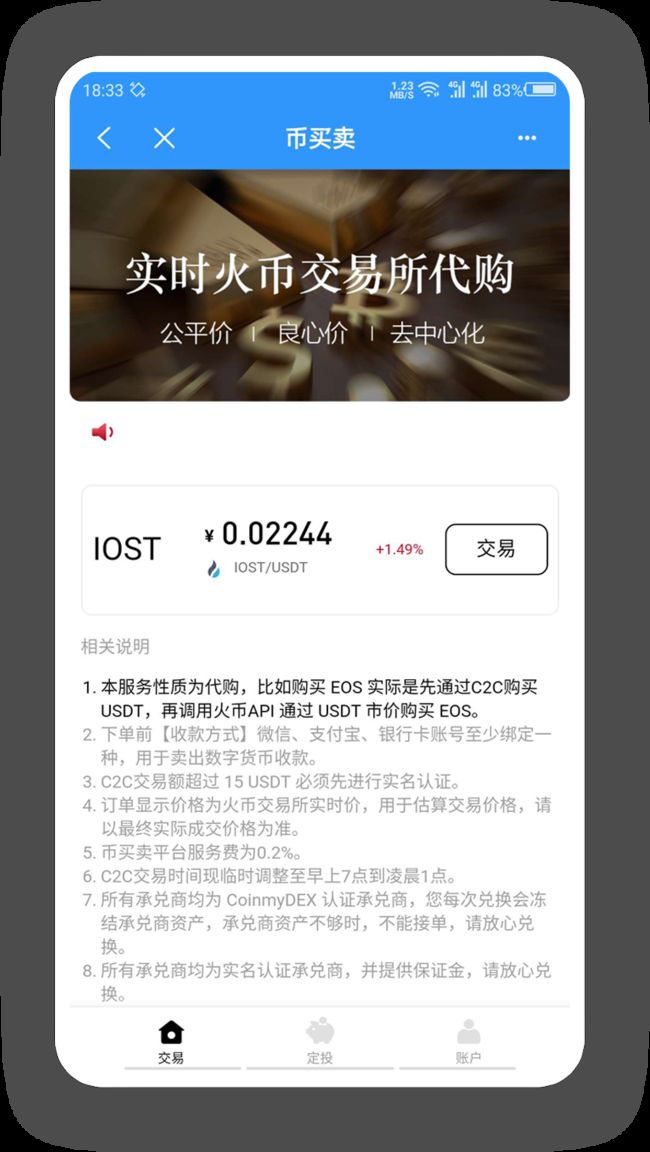Go back using the arrow icon

pyautogui.click(x=104, y=138)
